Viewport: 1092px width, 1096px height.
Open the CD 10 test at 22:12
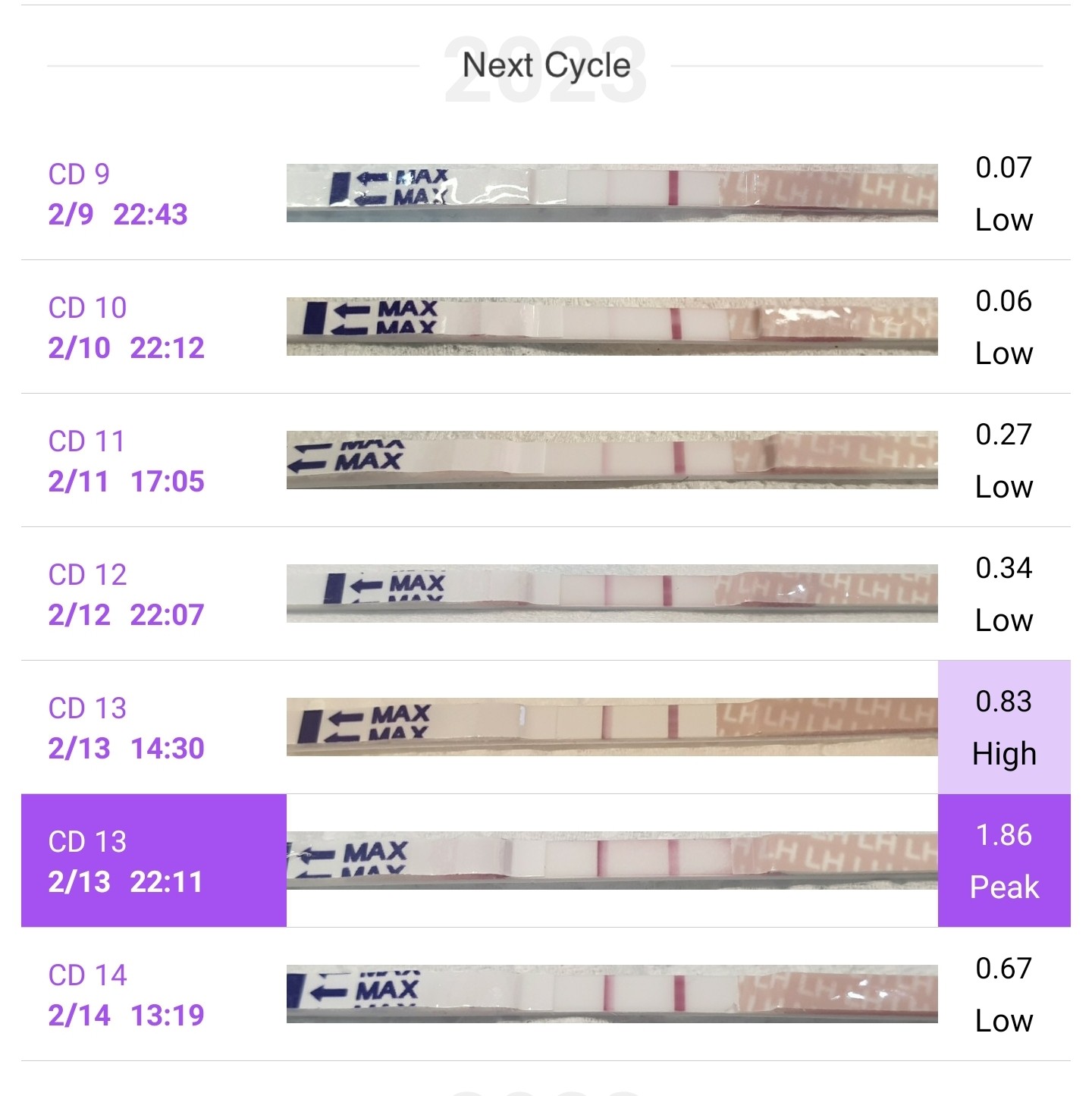click(545, 327)
